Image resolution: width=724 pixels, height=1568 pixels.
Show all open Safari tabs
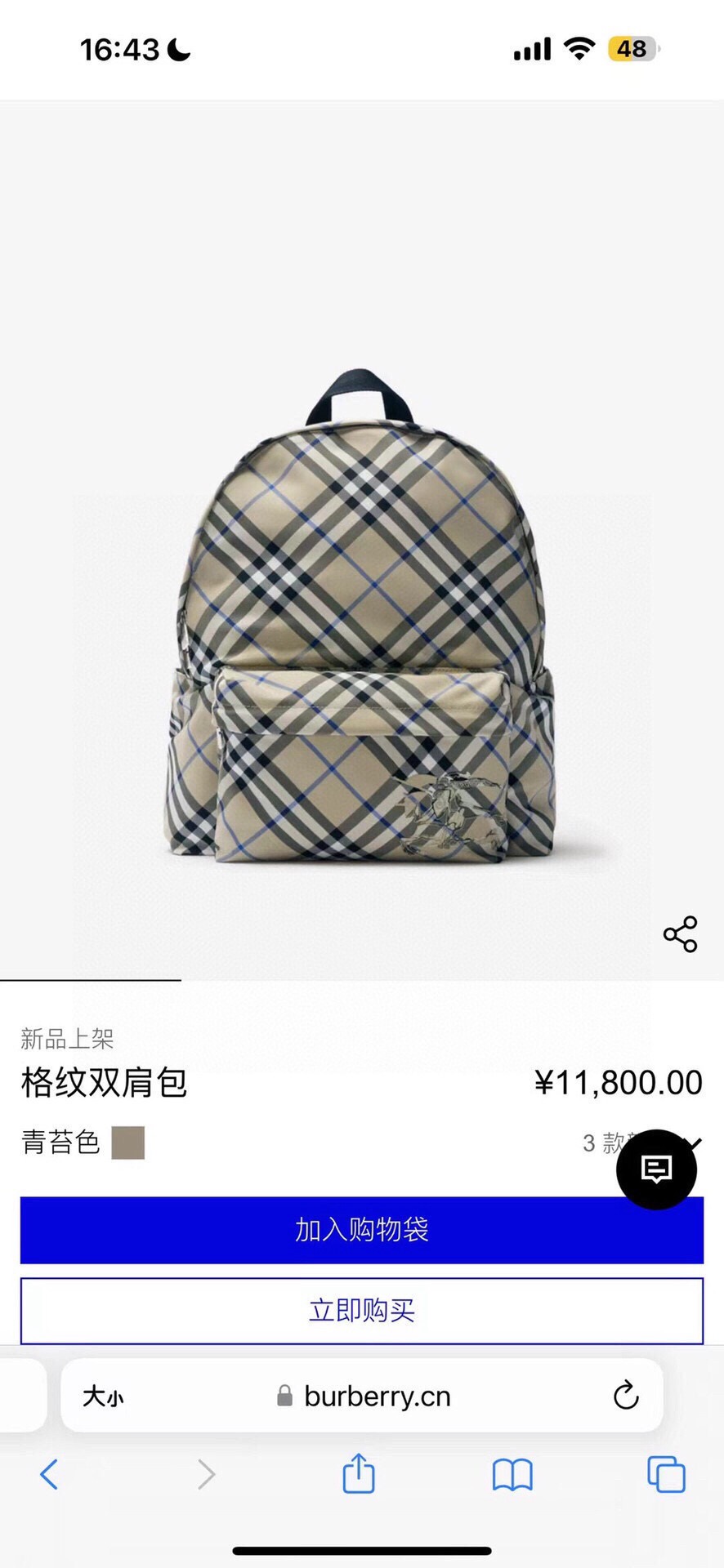[x=666, y=1475]
